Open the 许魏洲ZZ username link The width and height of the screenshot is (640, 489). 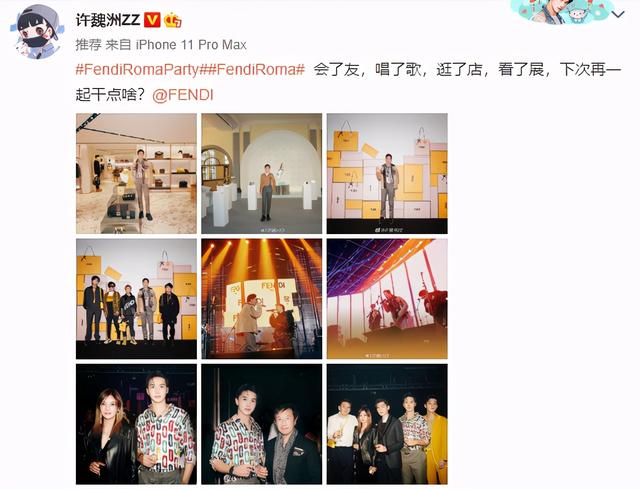tap(109, 19)
